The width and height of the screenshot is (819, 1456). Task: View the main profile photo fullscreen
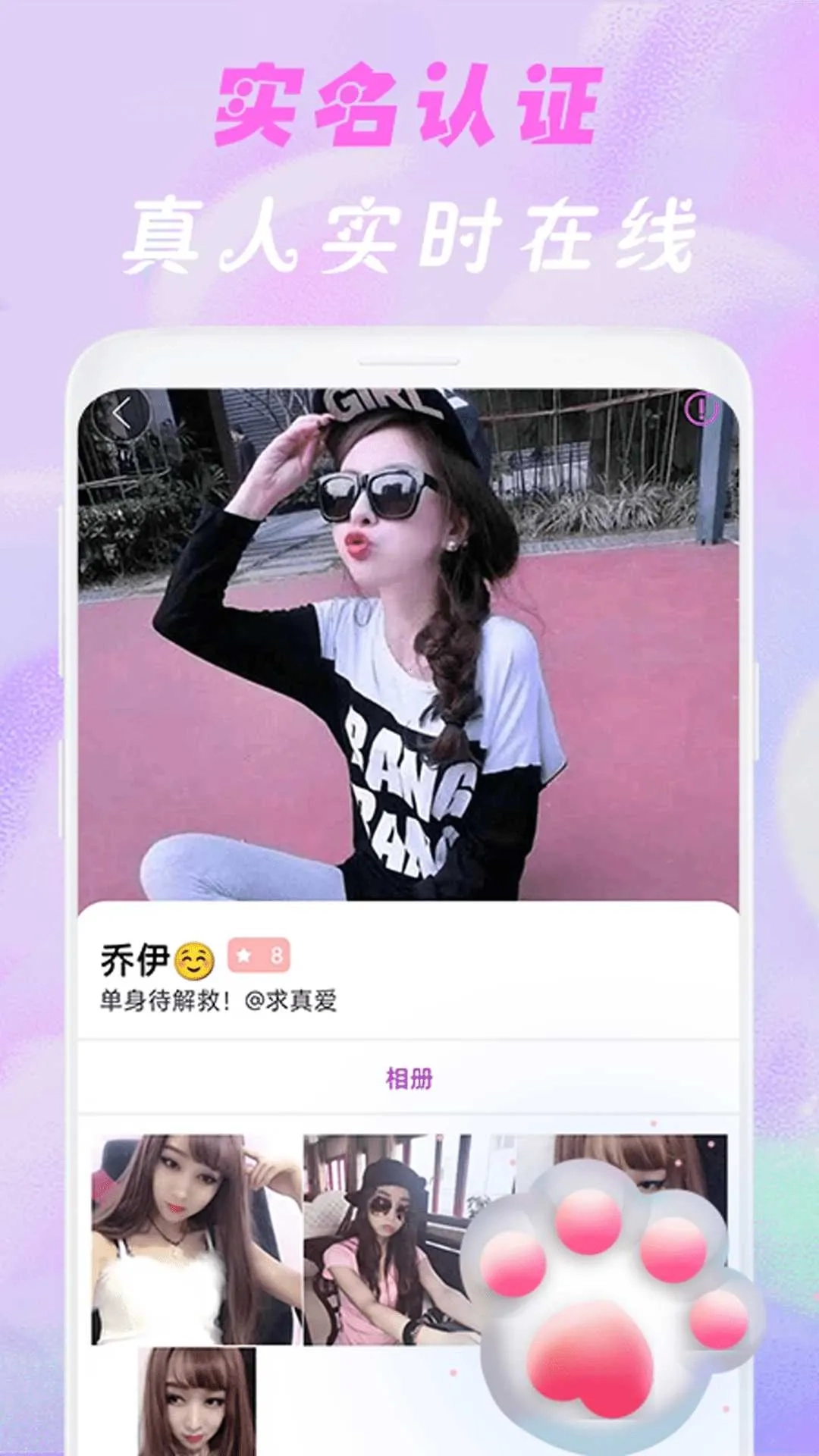point(409,645)
